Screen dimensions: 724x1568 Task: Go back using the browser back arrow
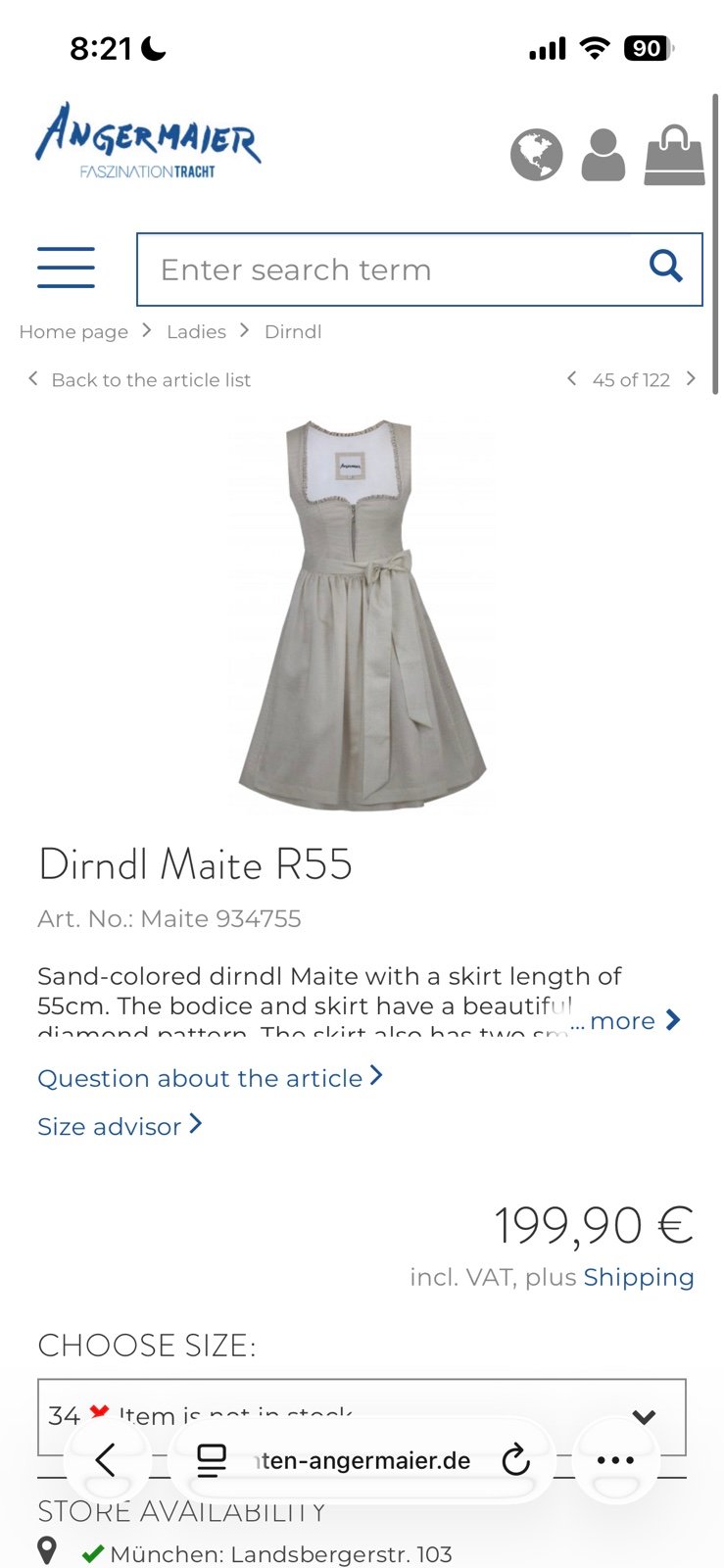click(108, 1460)
